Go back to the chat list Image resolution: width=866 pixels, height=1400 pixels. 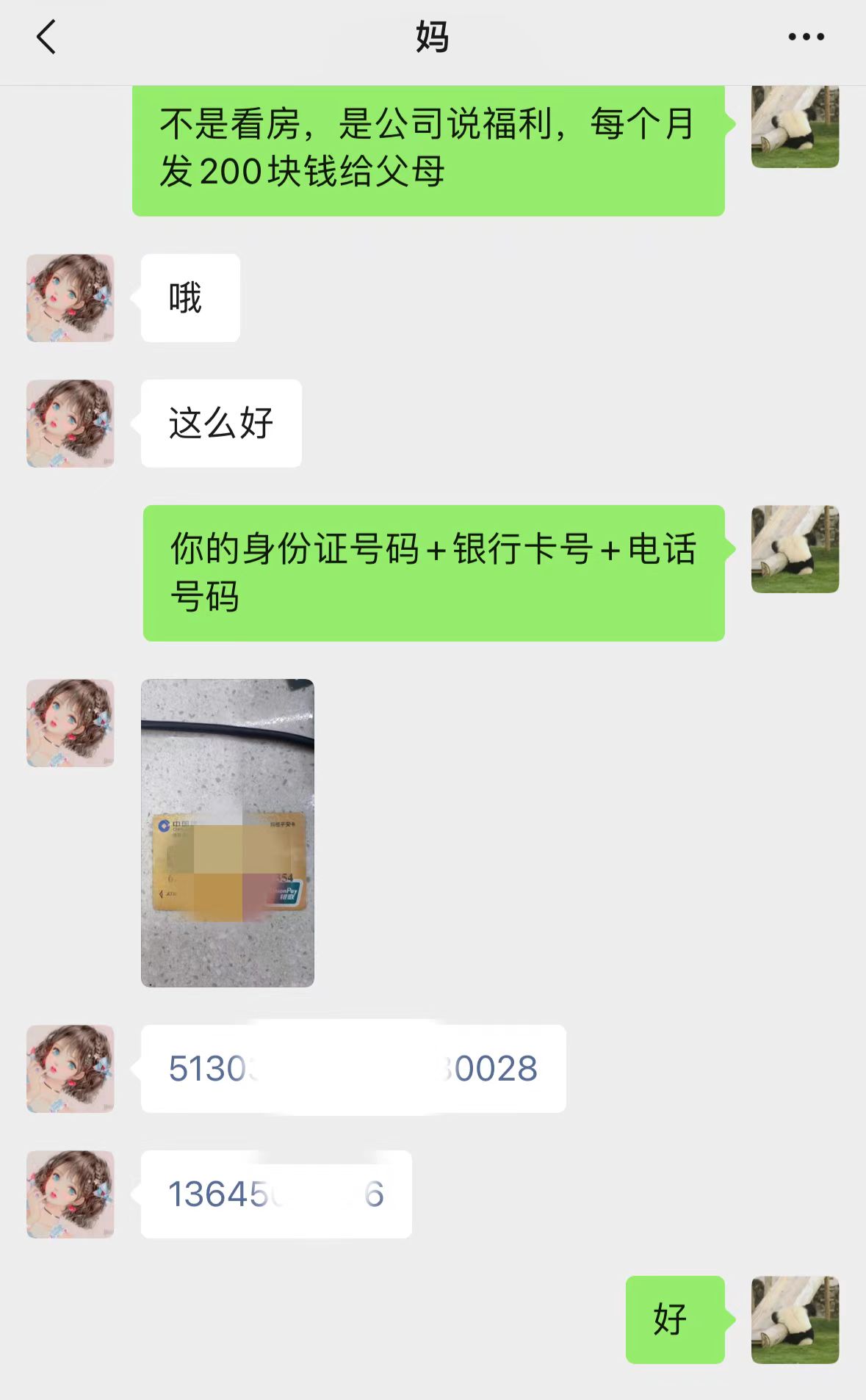click(x=46, y=37)
